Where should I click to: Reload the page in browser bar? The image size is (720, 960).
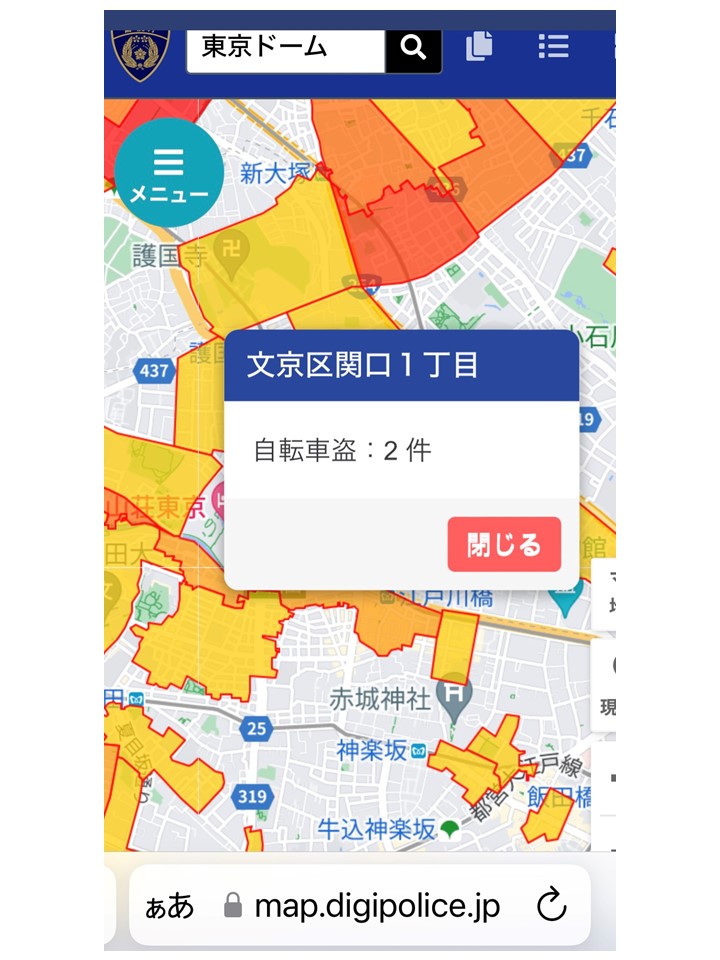552,906
